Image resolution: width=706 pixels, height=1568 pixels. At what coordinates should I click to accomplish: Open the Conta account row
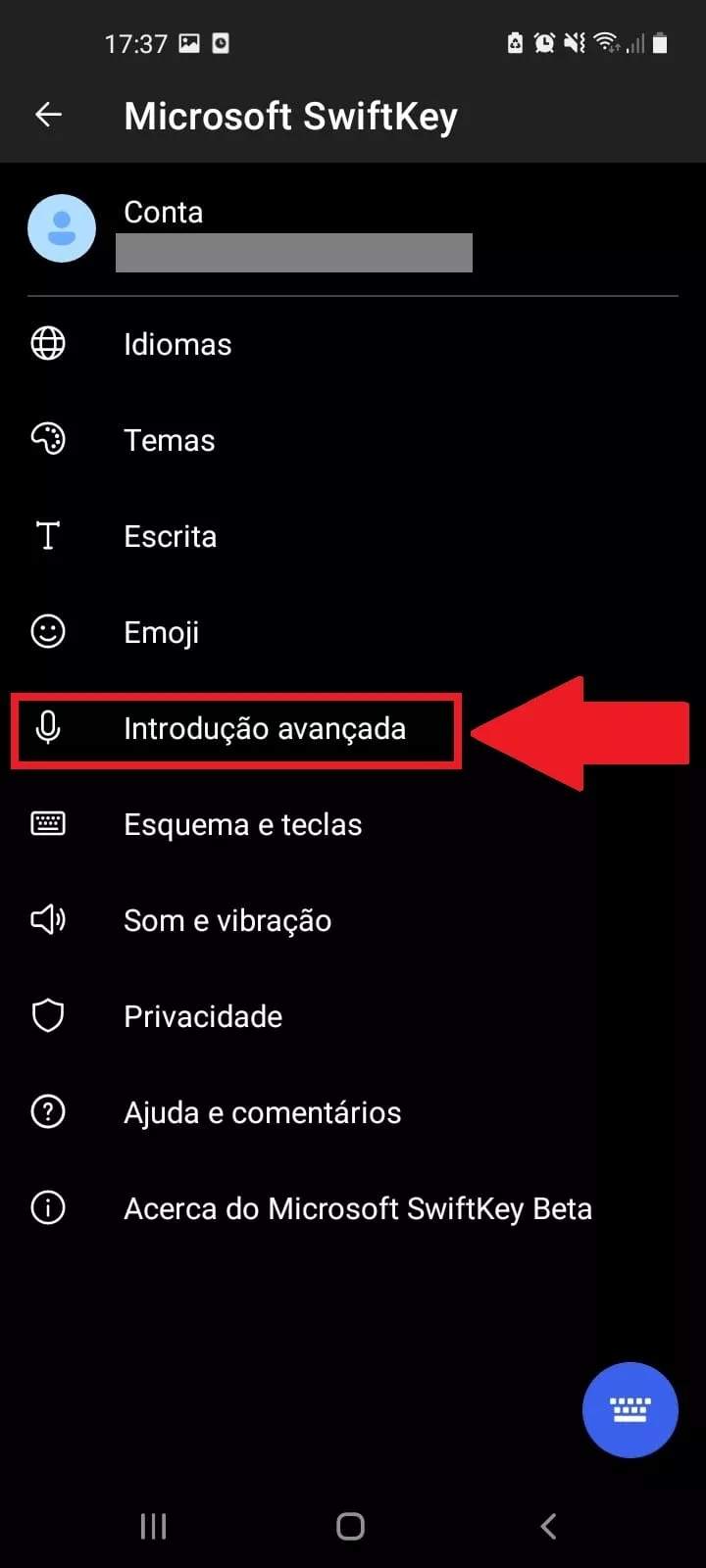pyautogui.click(x=353, y=229)
